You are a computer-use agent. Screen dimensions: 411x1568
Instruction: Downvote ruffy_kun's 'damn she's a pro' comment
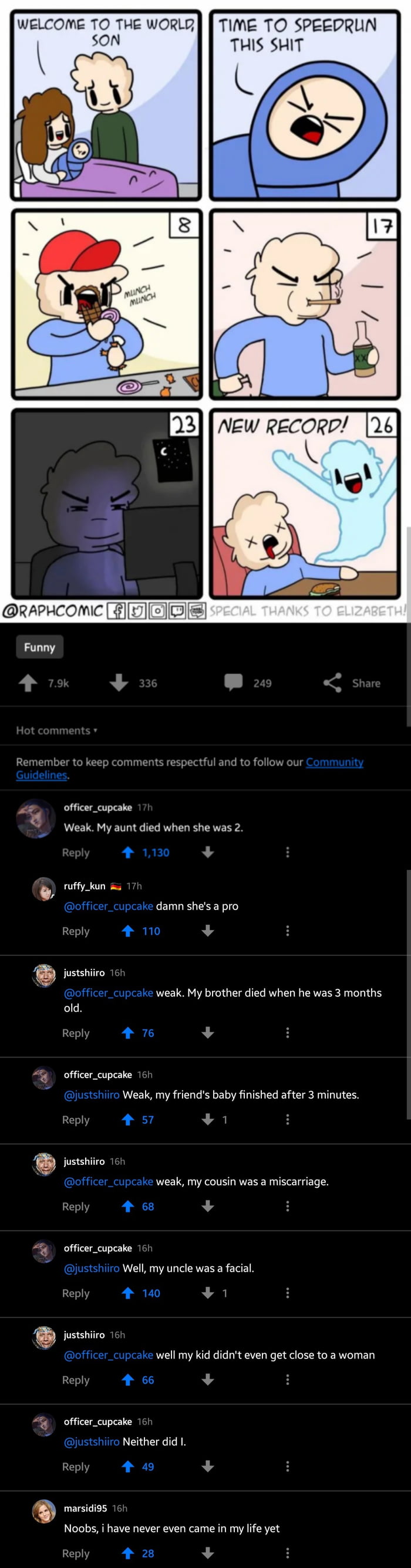[x=208, y=931]
